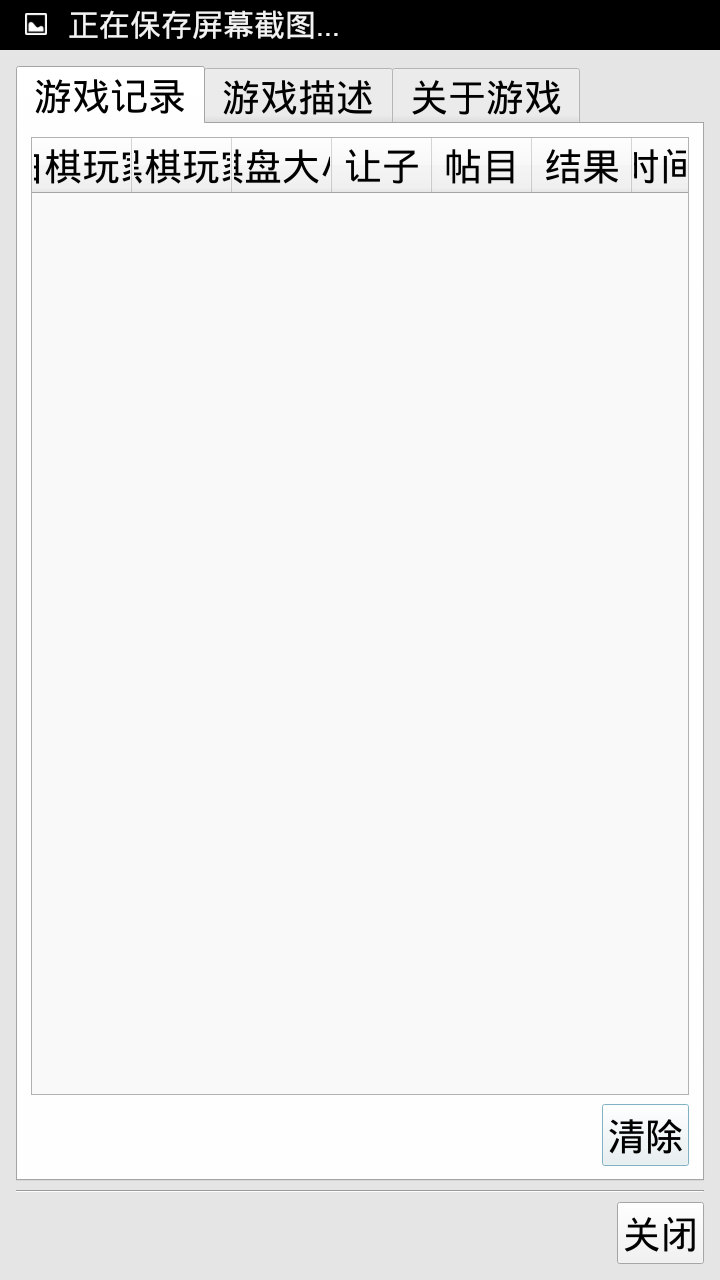Sort by the 让子 column header
Screen dimensions: 720x1280
click(x=381, y=165)
